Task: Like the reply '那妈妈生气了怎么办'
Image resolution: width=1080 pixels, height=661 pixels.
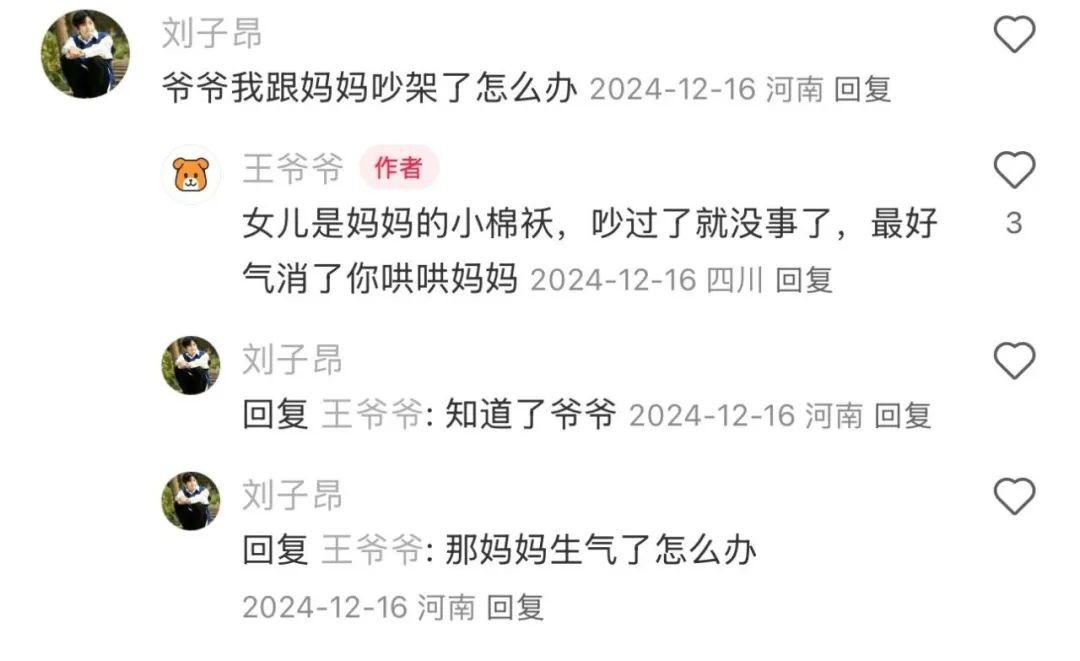Action: coord(1013,496)
